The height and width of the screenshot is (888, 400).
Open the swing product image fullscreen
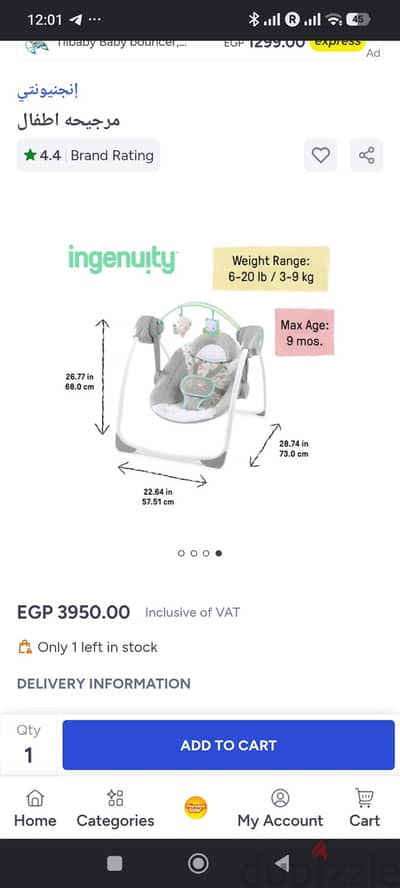[199, 375]
